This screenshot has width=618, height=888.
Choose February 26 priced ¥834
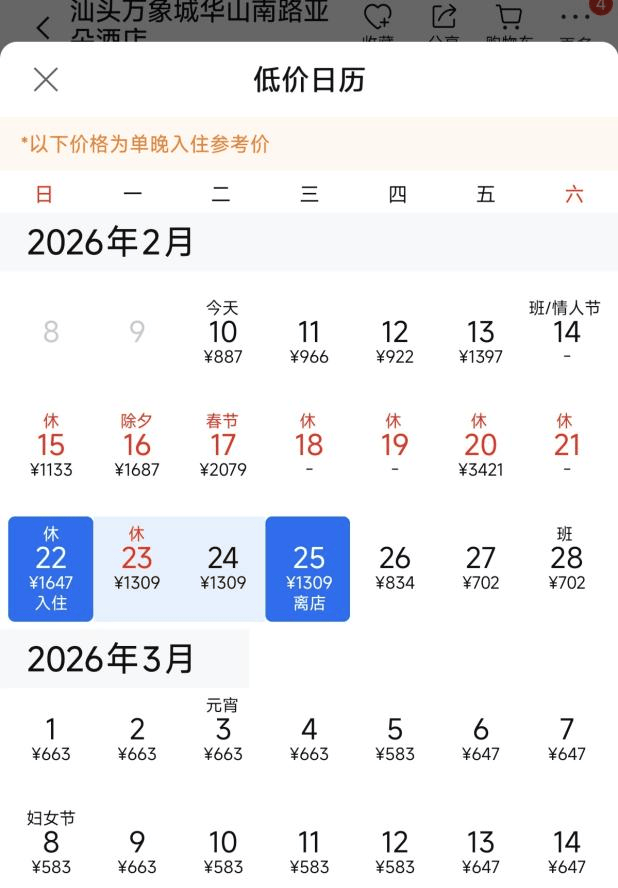pos(395,565)
